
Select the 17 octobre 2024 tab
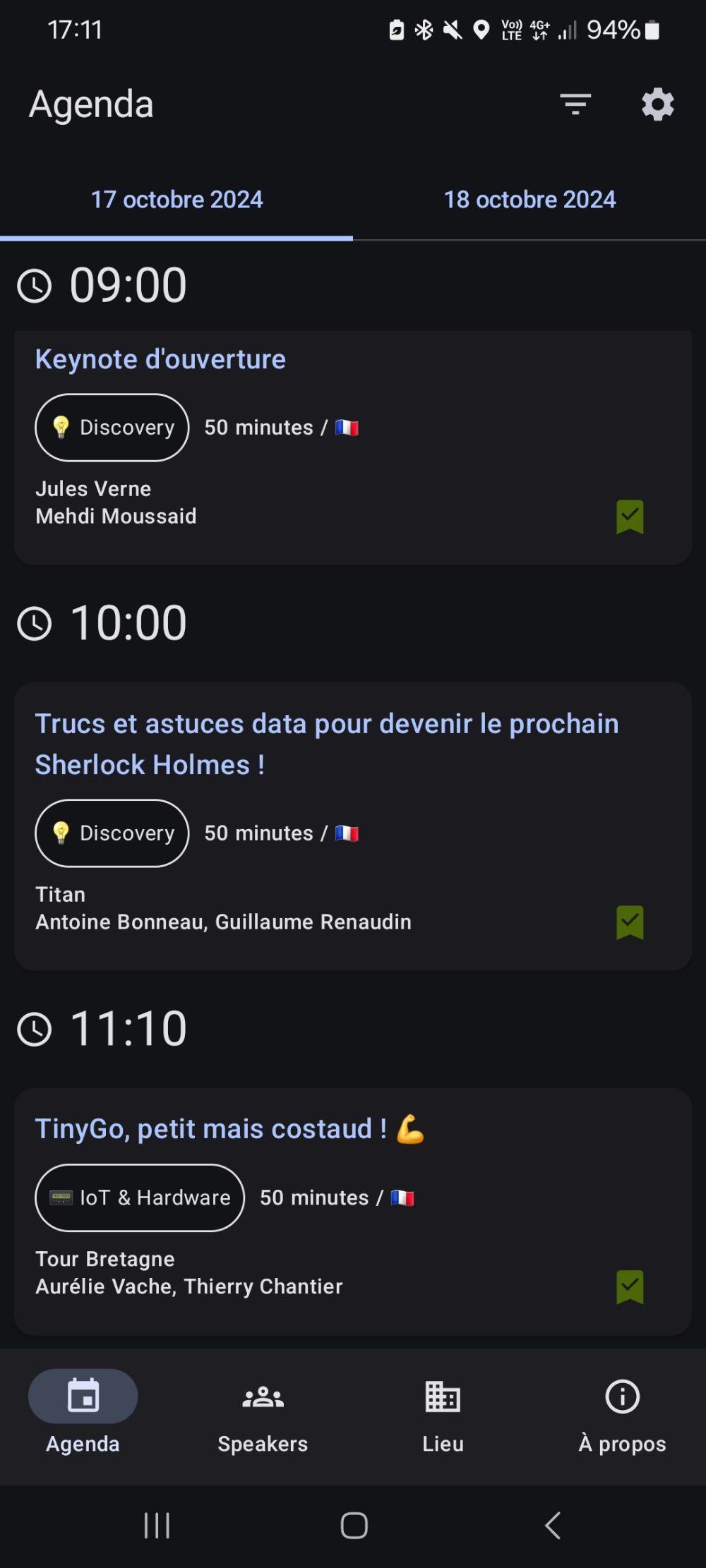tap(176, 200)
